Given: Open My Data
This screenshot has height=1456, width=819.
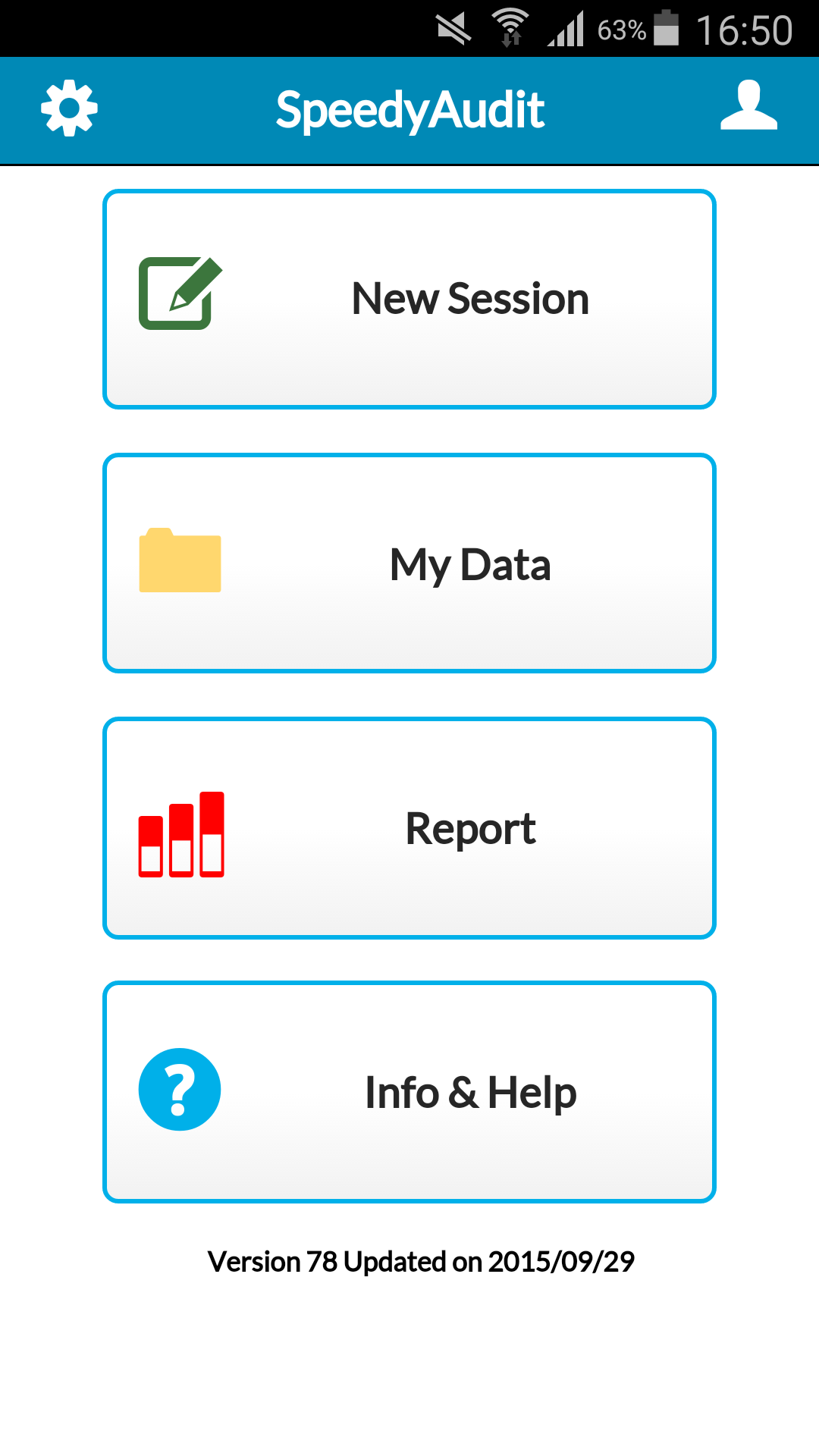Looking at the screenshot, I should point(409,563).
